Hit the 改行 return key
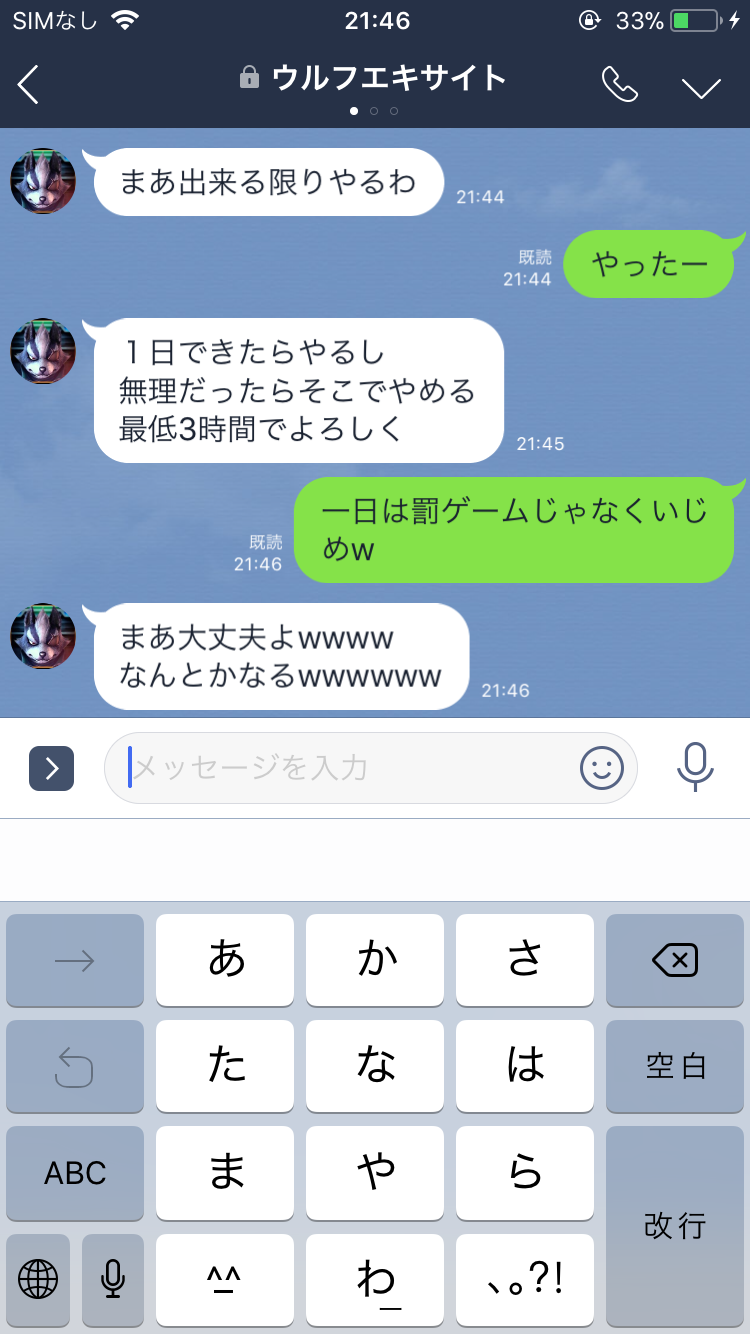Screen dimensions: 750x1334 click(674, 1225)
